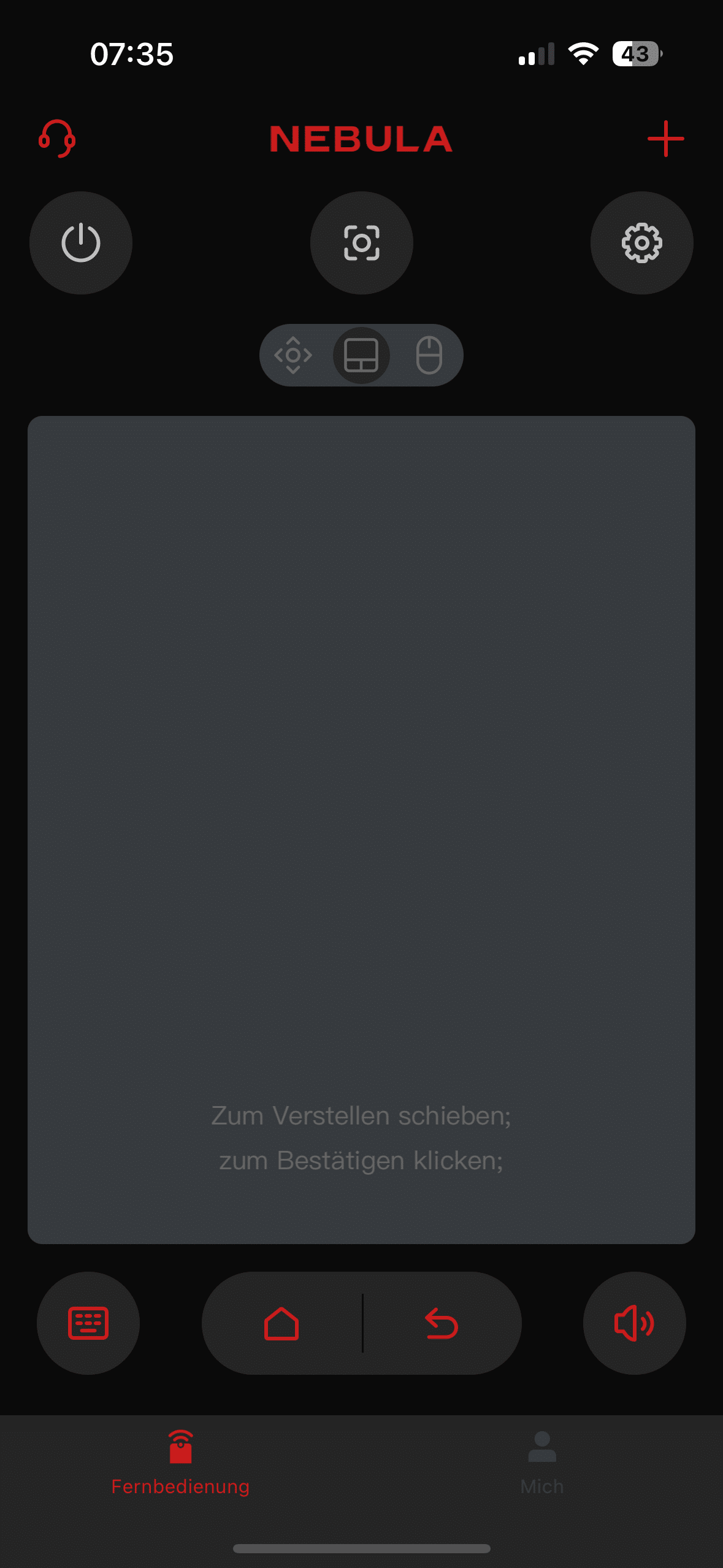Open the on-screen keyboard input

click(88, 1323)
